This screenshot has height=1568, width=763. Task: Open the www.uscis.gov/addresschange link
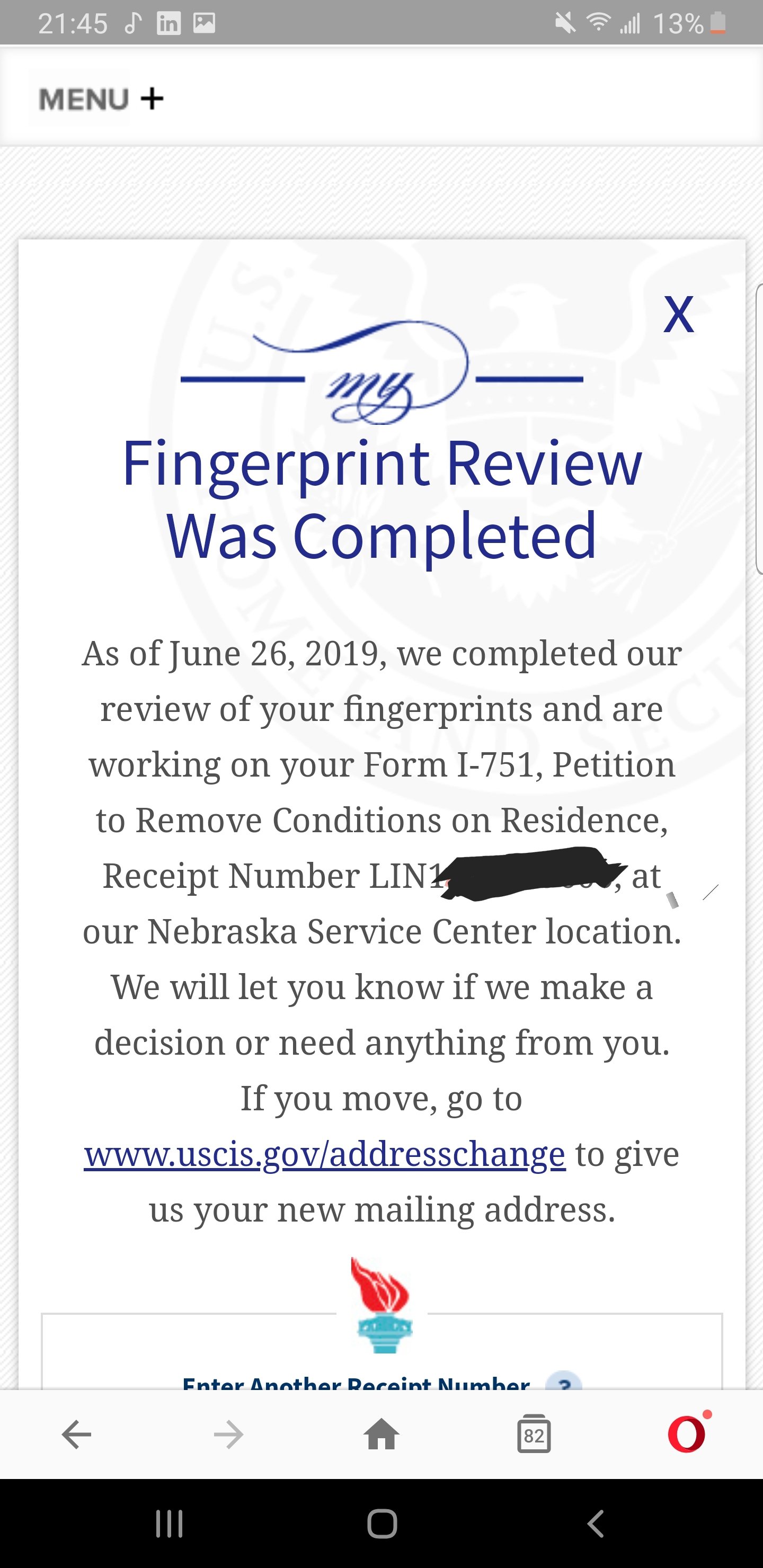tap(325, 1154)
